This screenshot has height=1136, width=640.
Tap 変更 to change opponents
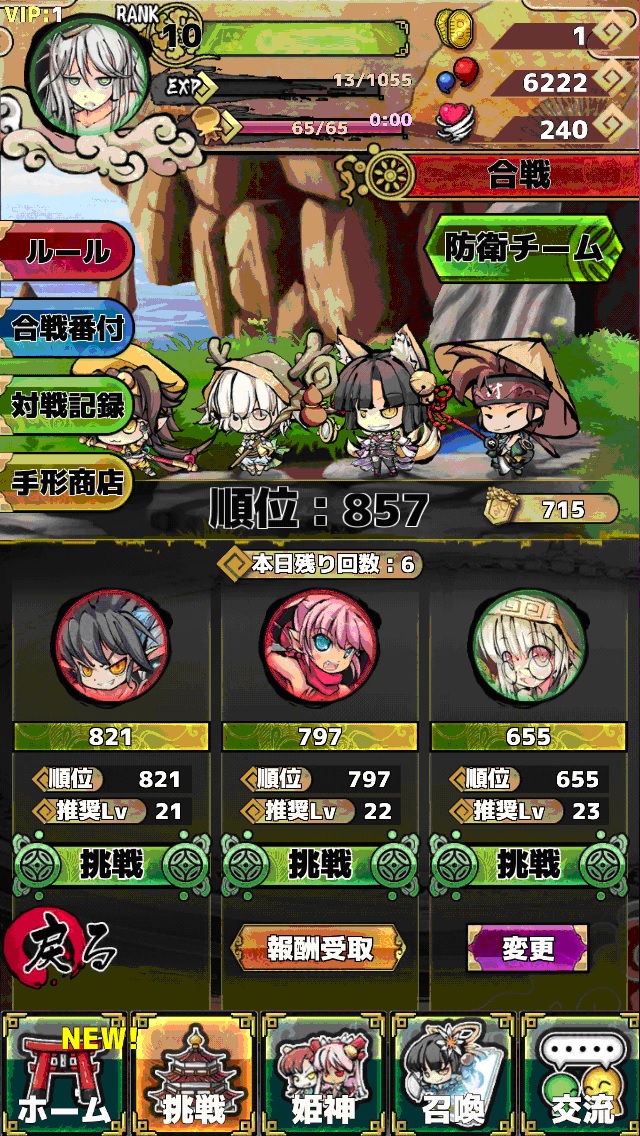pyautogui.click(x=528, y=947)
